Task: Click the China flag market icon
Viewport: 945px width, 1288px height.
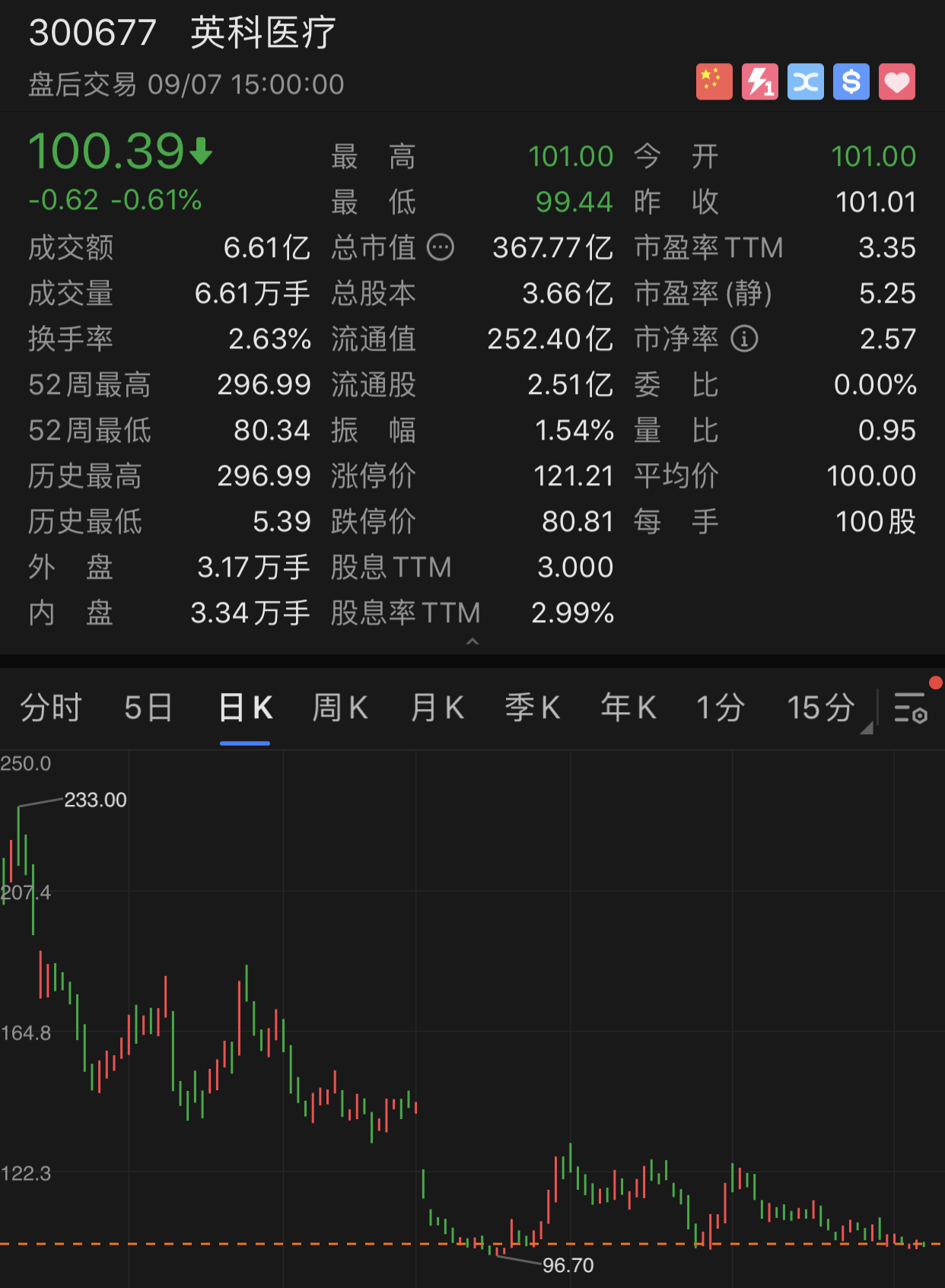Action: click(x=713, y=81)
